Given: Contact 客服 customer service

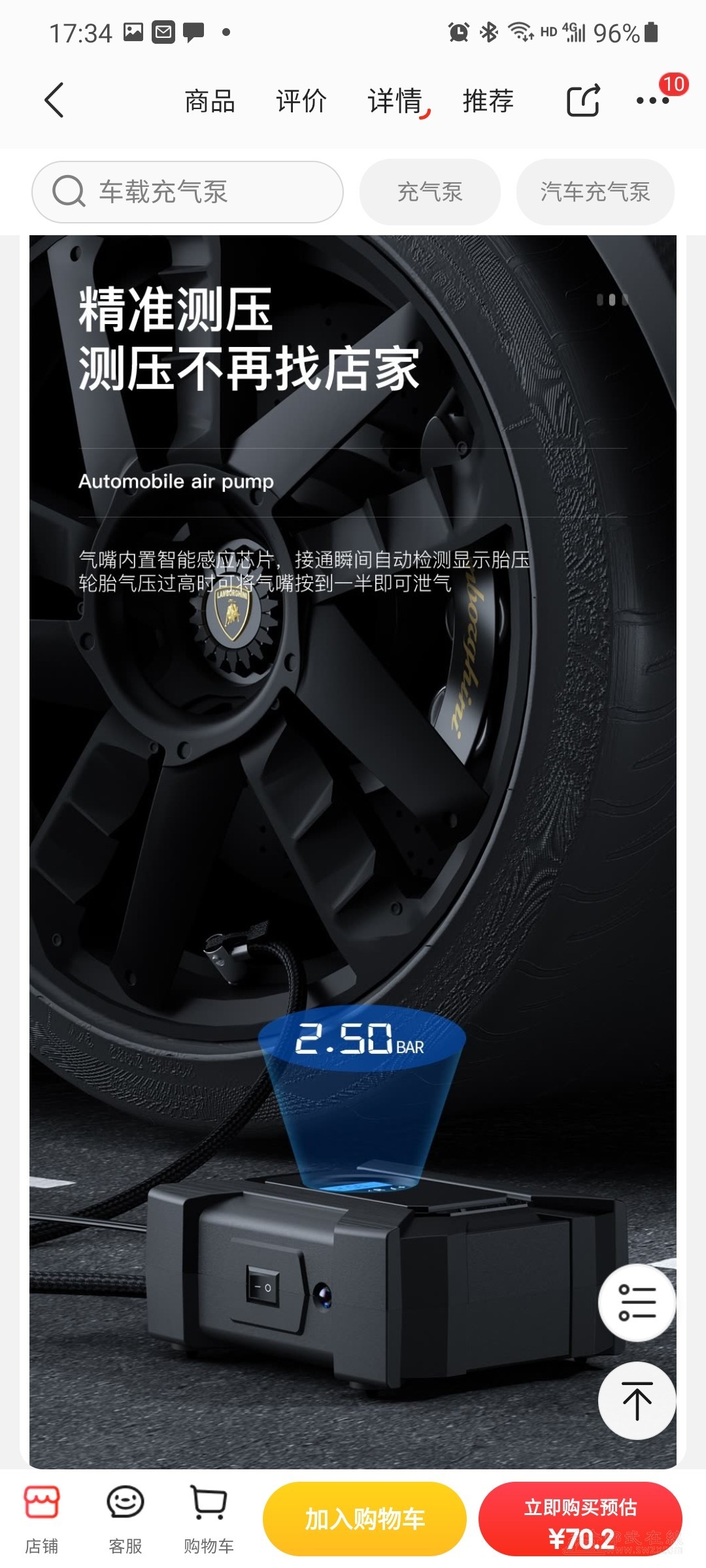Looking at the screenshot, I should coord(125,1520).
